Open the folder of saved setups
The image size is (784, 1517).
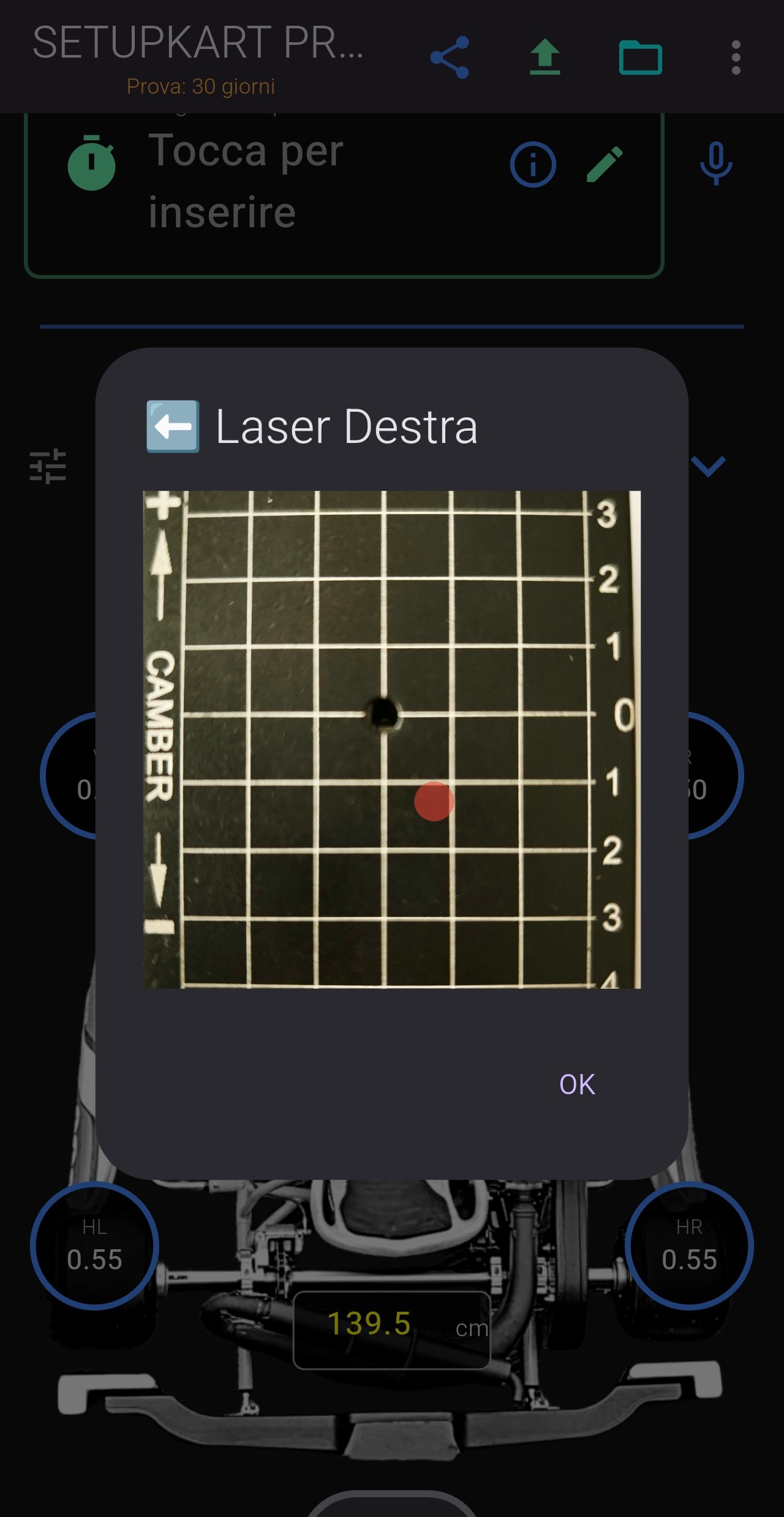640,58
